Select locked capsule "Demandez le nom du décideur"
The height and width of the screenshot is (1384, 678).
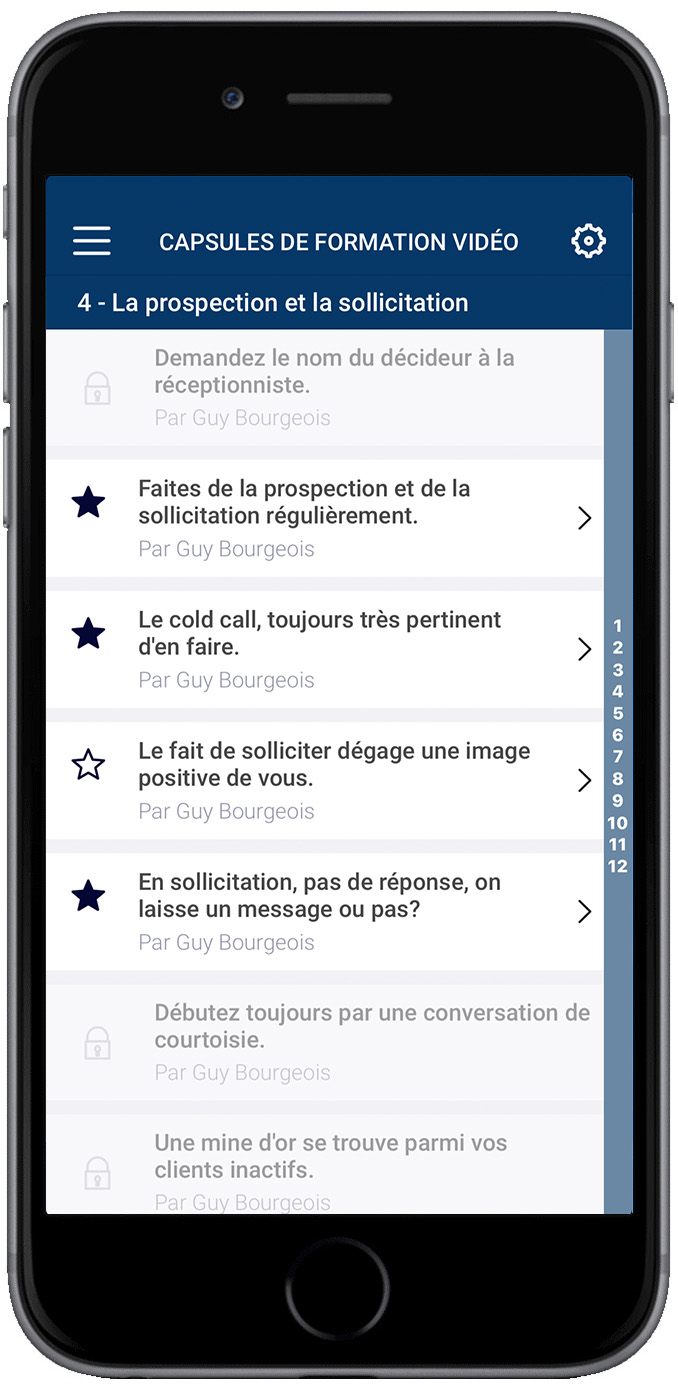click(x=330, y=387)
